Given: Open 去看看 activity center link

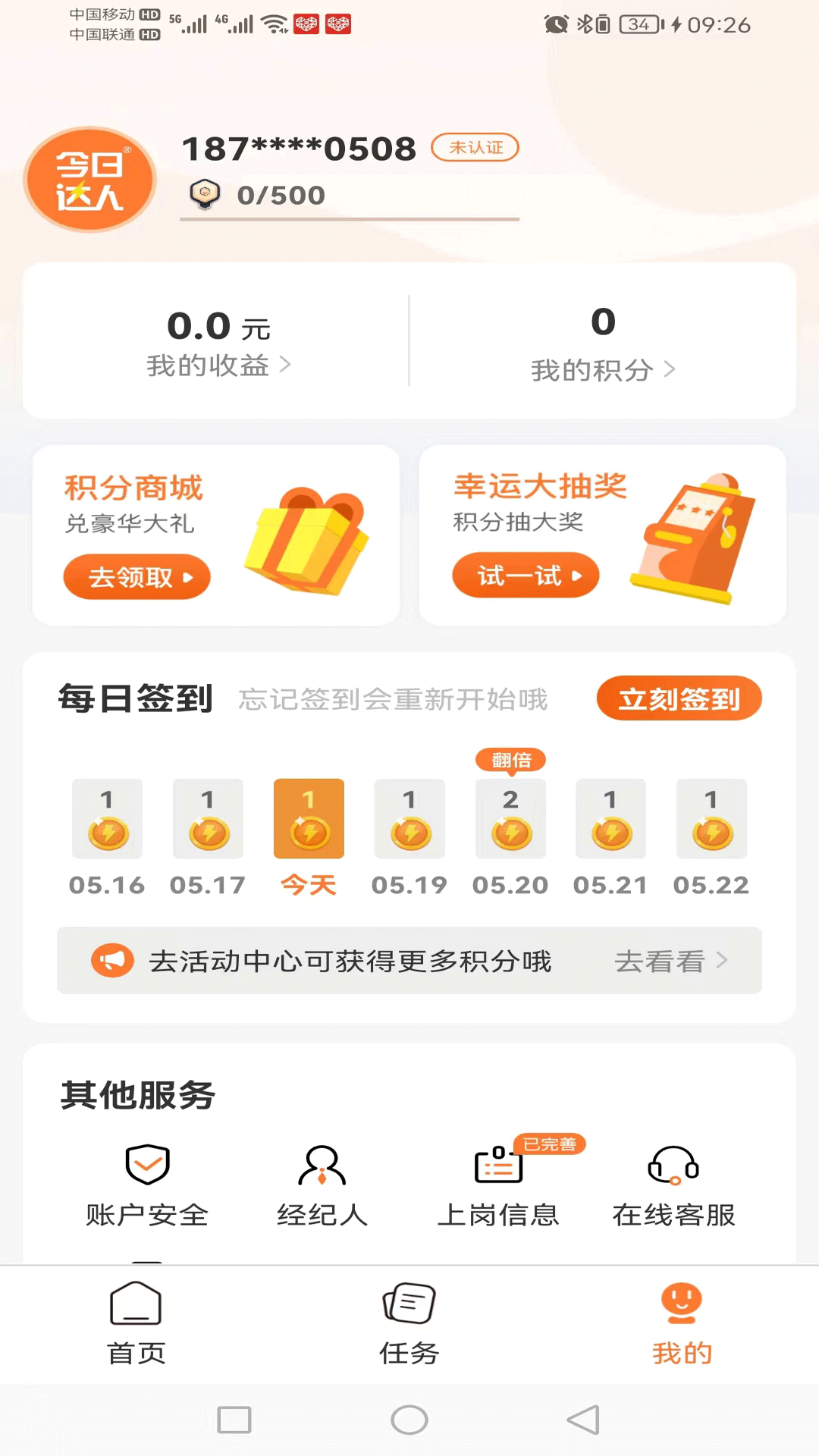Looking at the screenshot, I should tap(670, 961).
